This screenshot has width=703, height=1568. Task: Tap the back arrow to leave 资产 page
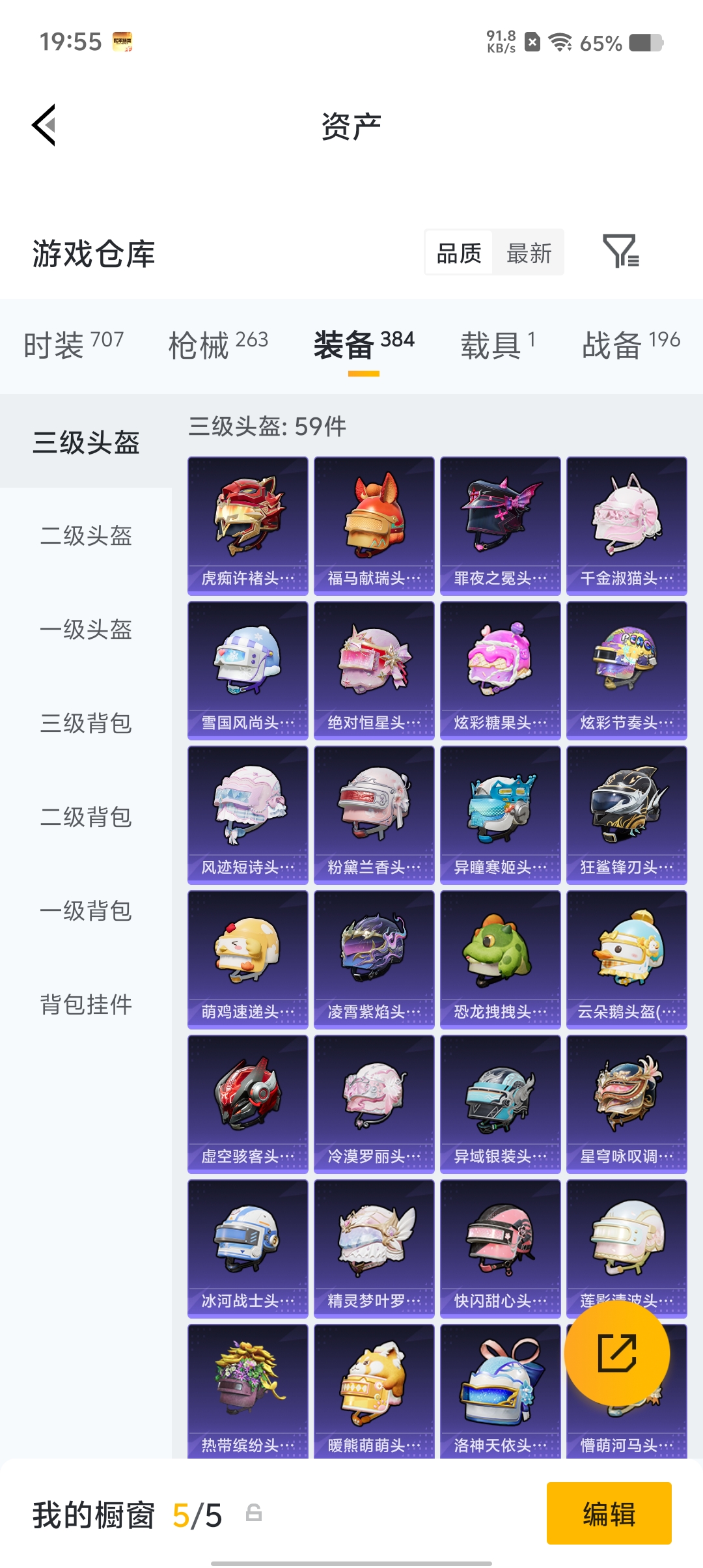(44, 125)
